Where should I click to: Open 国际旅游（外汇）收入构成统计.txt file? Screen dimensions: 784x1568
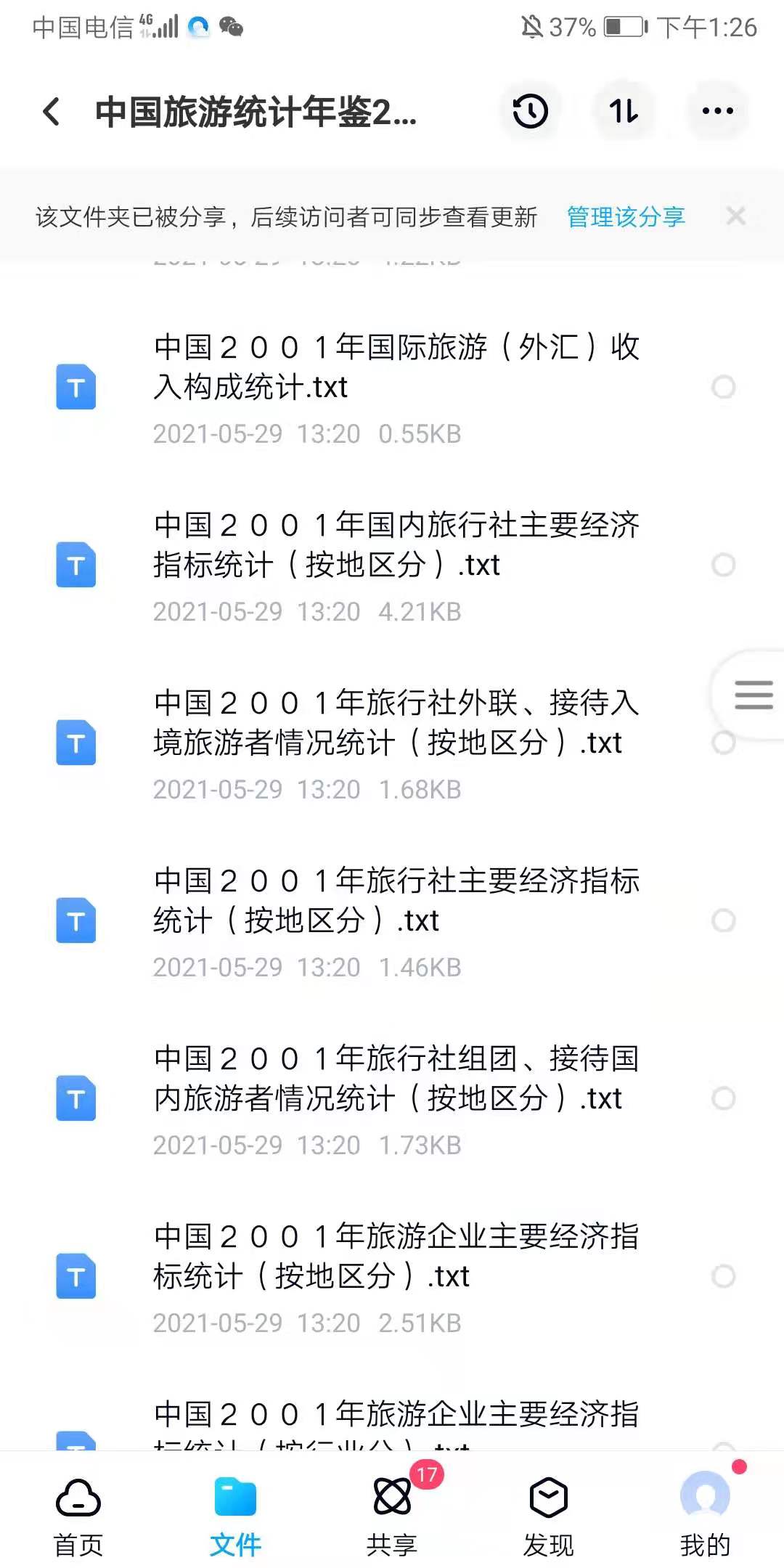point(396,367)
